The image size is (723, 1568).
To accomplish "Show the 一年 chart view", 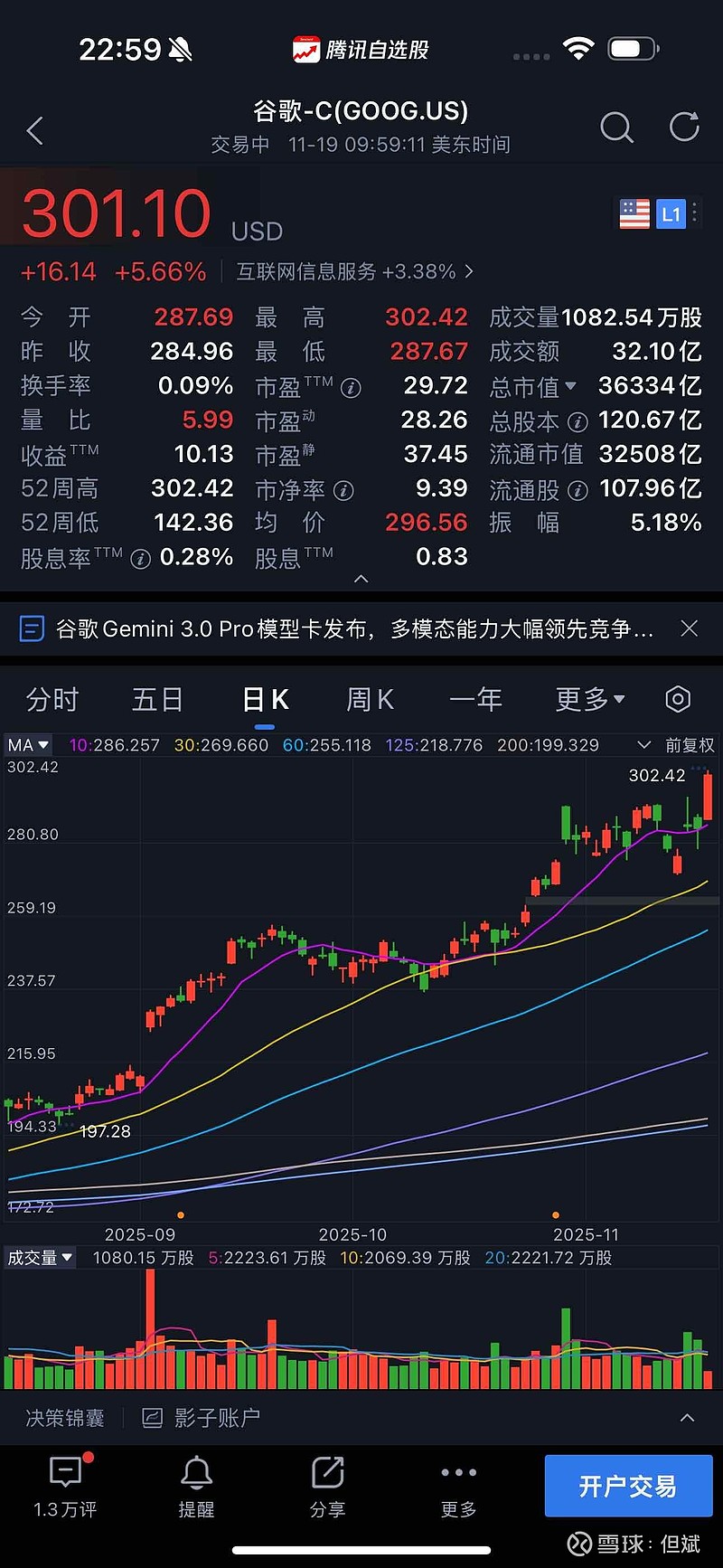I will (478, 699).
